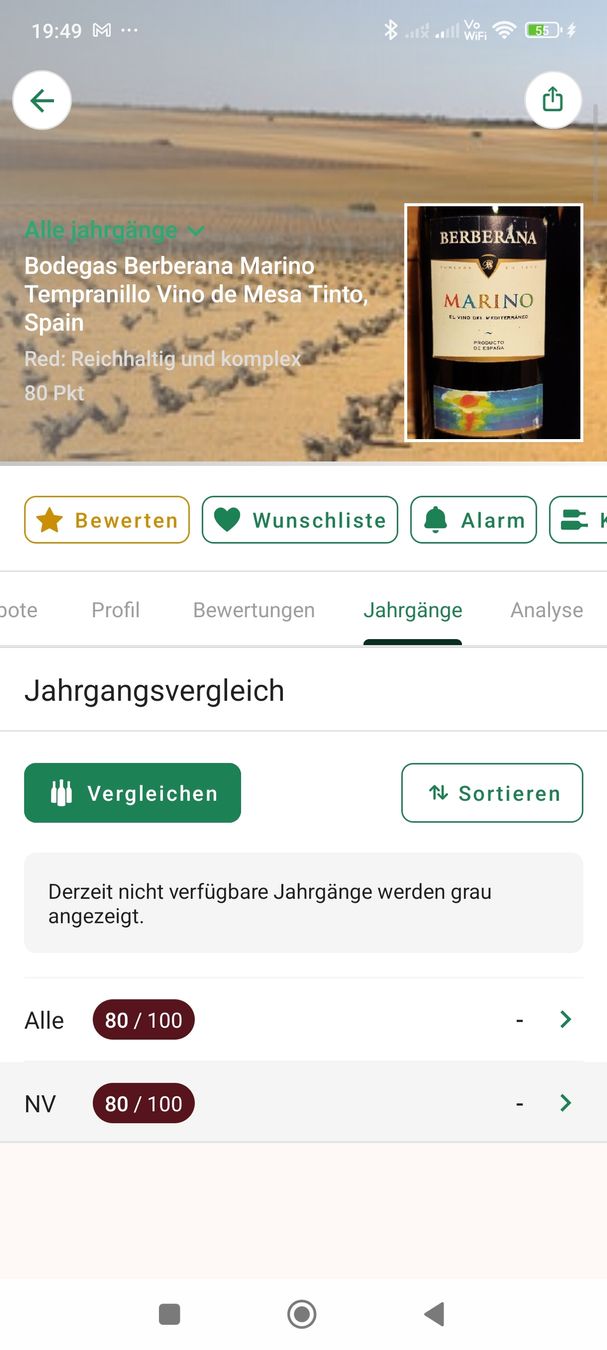
Task: Tap the Vergleichen button
Action: (x=132, y=793)
